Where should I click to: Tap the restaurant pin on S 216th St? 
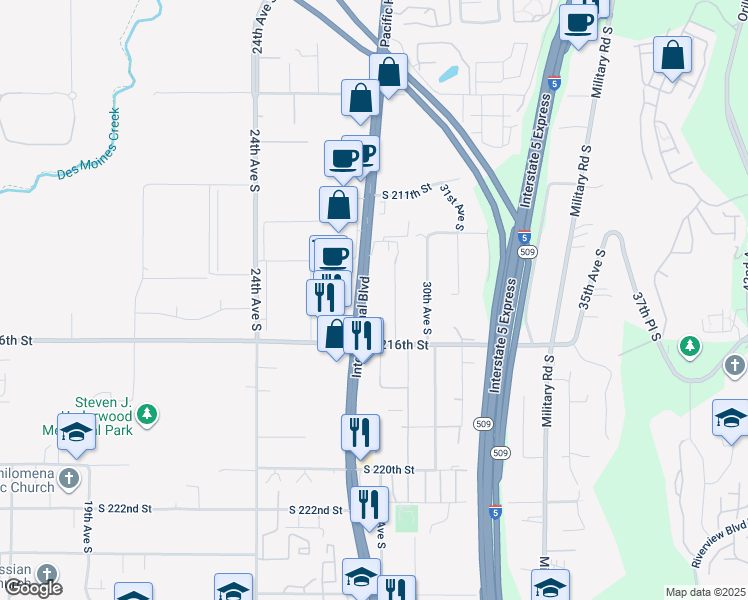click(362, 337)
